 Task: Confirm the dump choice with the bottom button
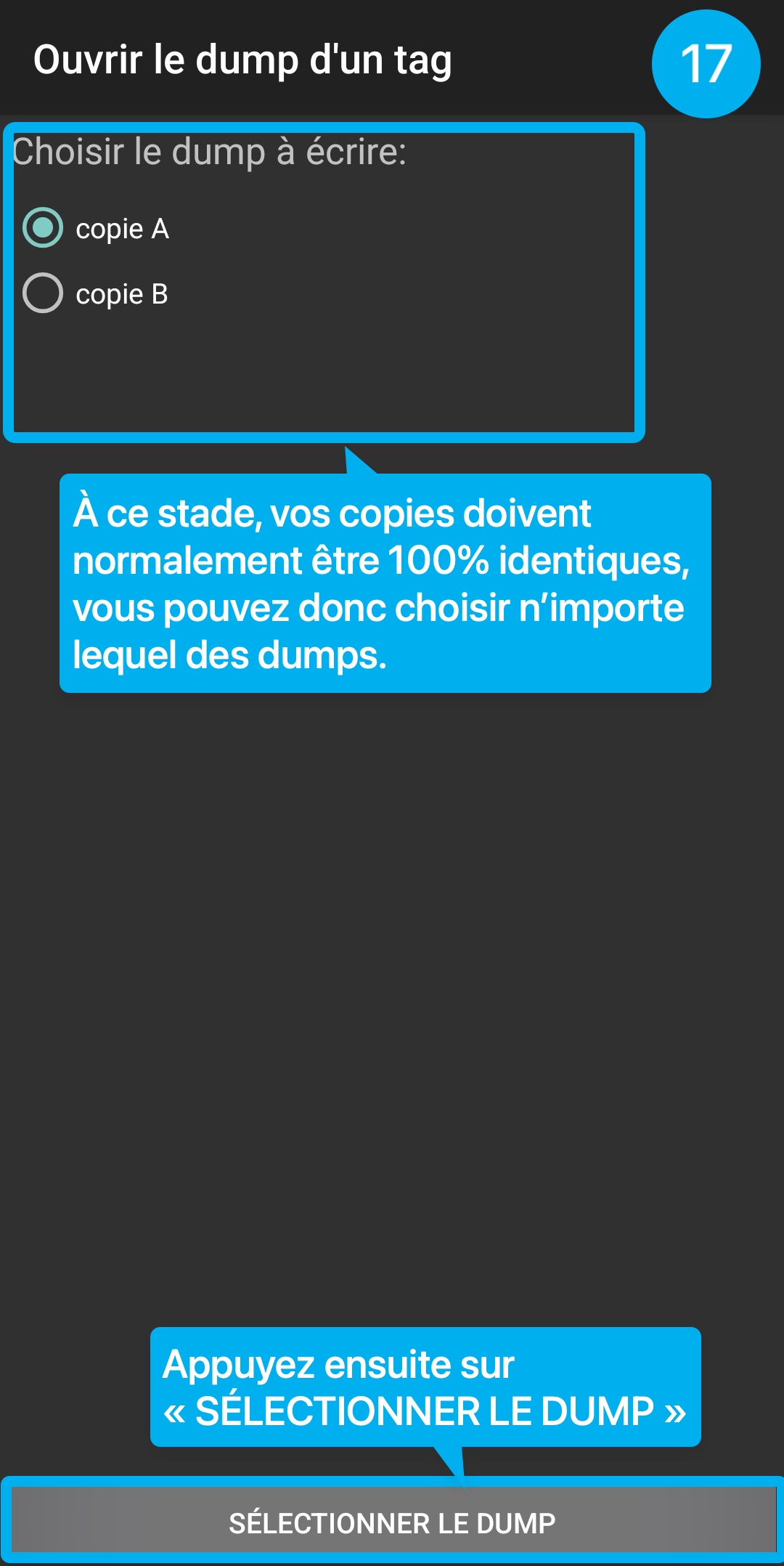coord(392,1522)
